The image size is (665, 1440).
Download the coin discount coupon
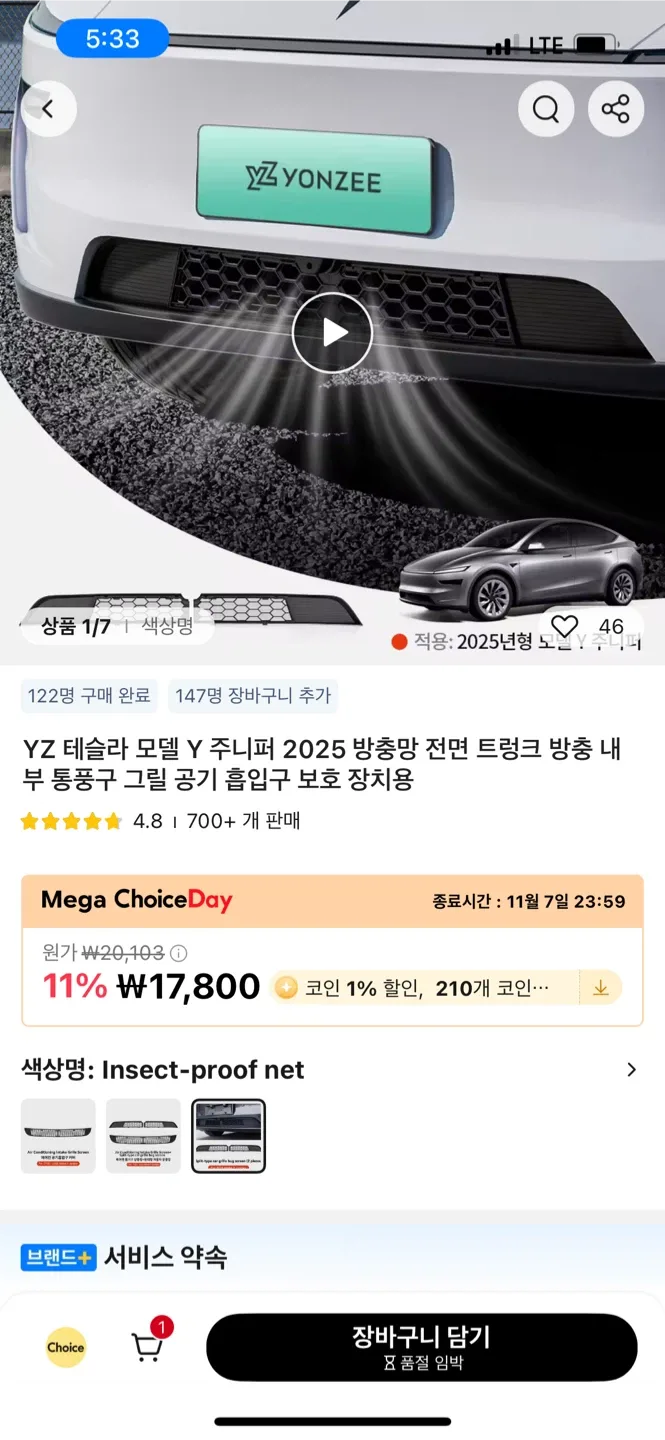pos(601,987)
